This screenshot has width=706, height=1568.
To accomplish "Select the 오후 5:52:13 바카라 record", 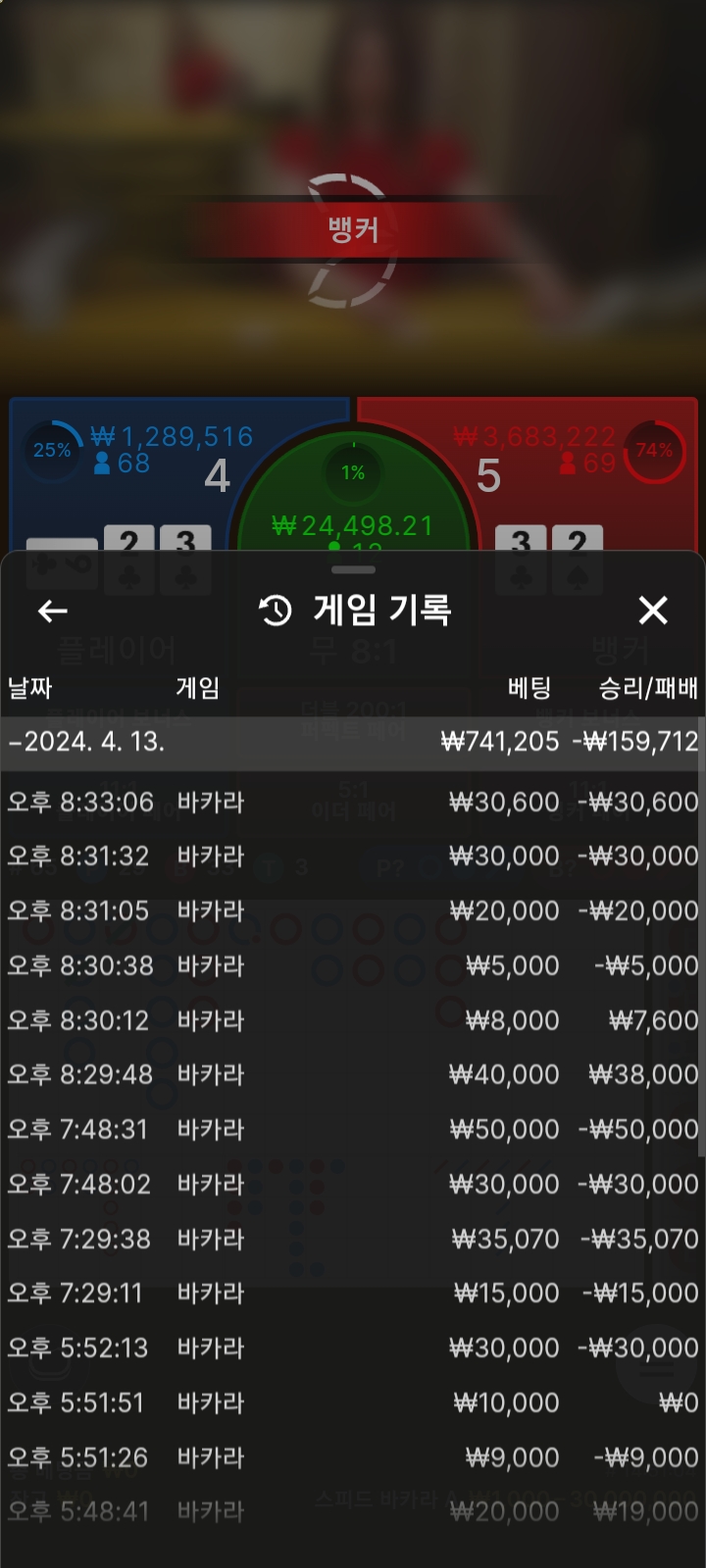I will tap(351, 1348).
